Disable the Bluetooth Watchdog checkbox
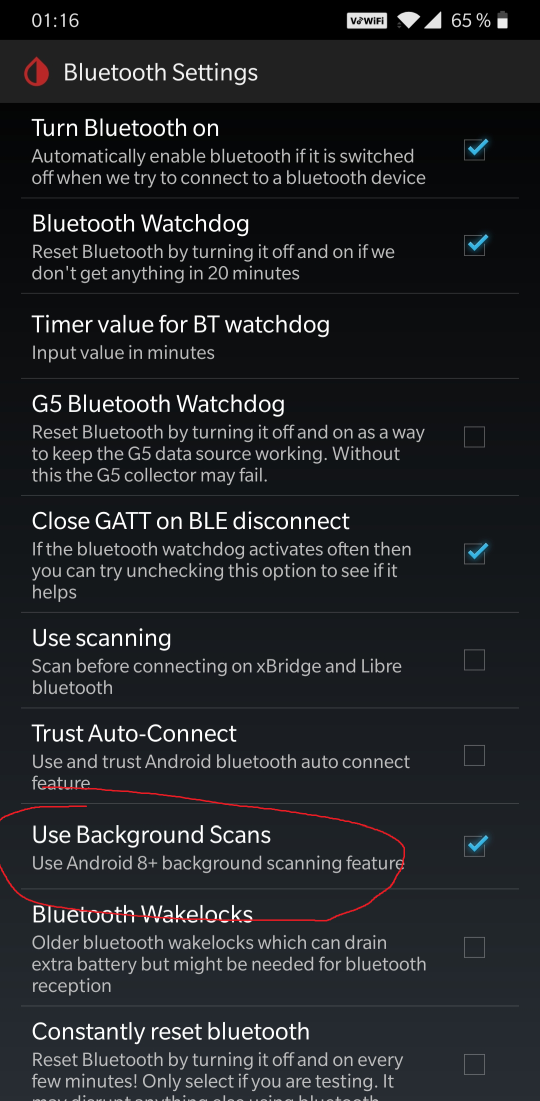 click(x=475, y=245)
